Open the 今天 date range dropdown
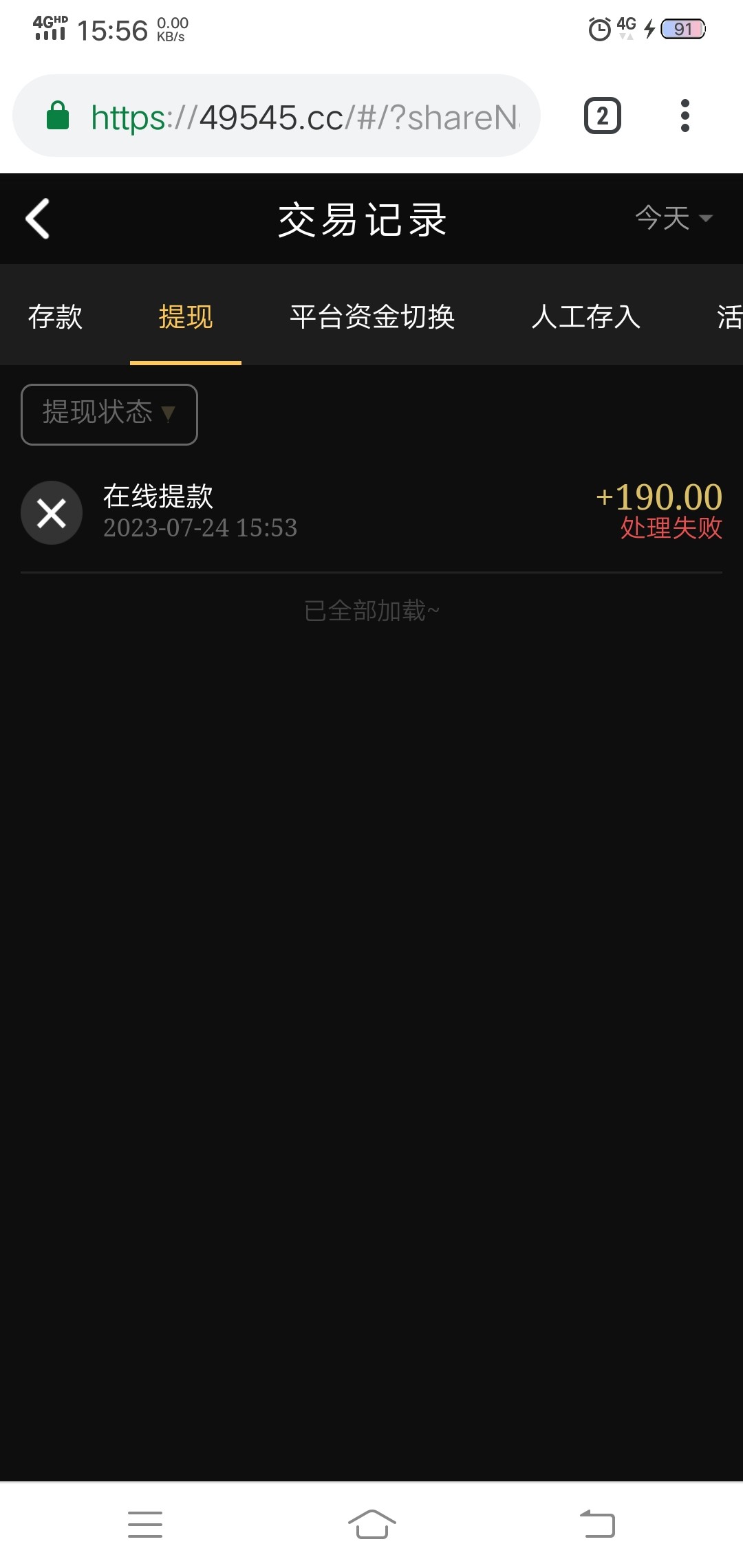 (673, 219)
